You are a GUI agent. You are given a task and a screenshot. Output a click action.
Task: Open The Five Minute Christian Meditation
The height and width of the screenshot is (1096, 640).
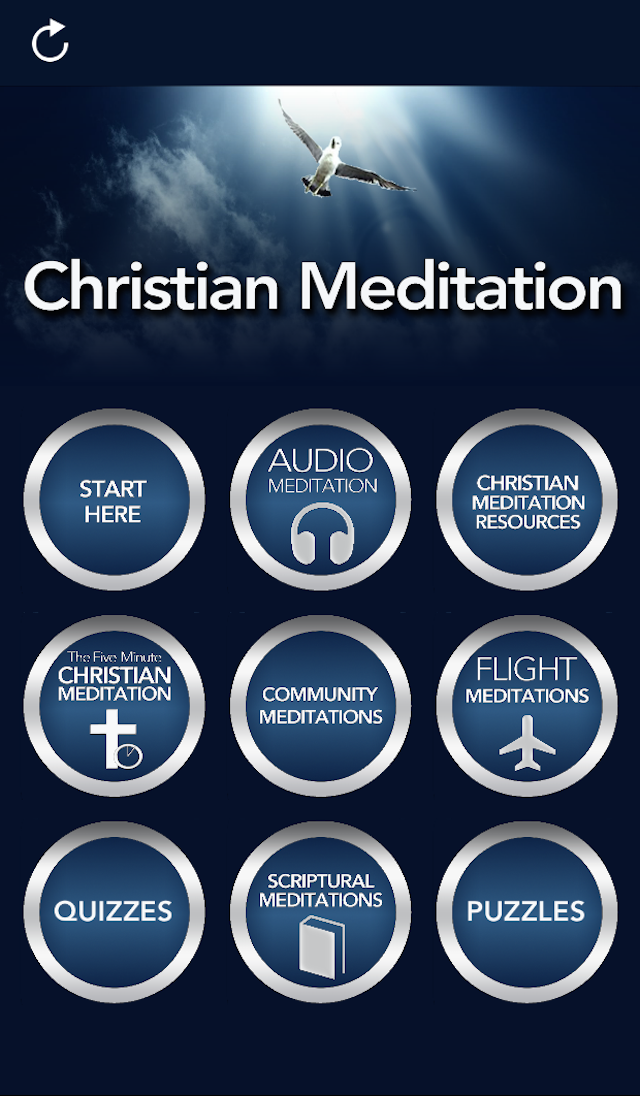pos(114,706)
